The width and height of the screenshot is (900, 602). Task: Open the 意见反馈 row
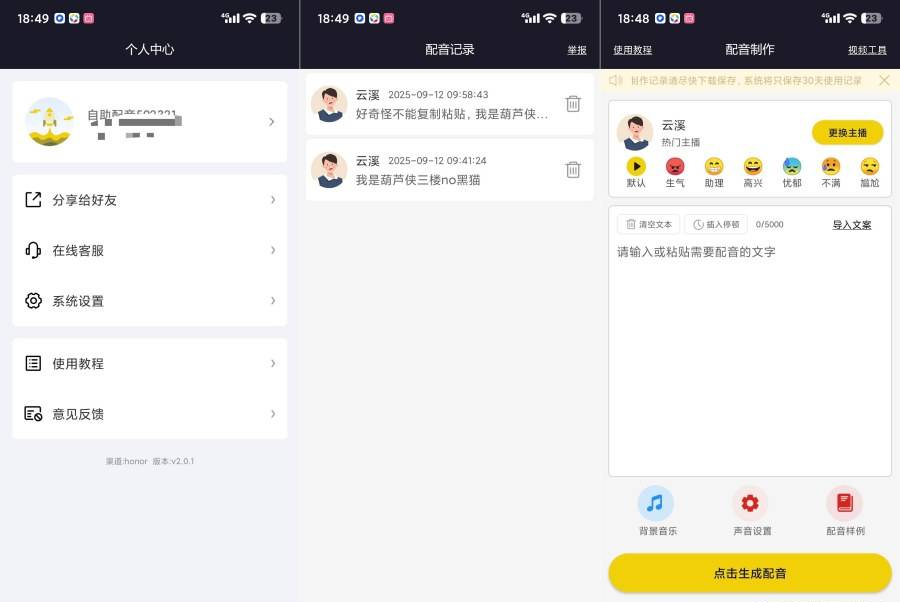(x=150, y=414)
